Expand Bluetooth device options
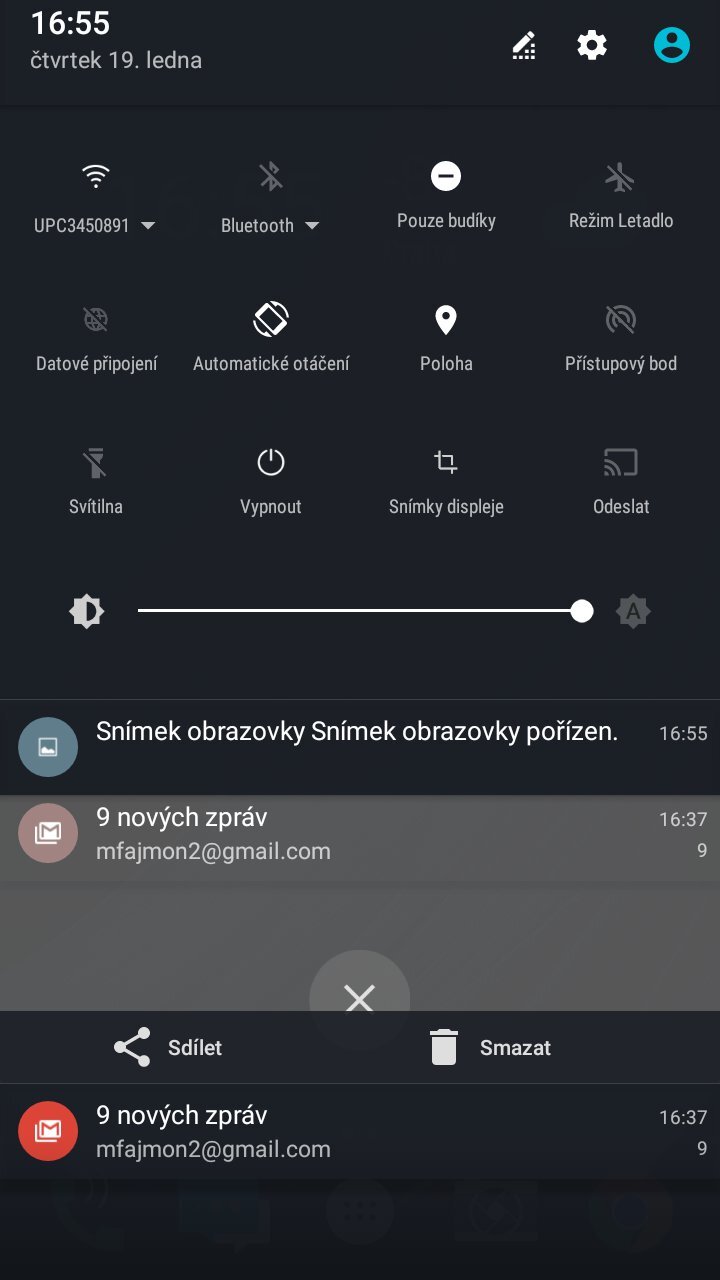 [313, 225]
